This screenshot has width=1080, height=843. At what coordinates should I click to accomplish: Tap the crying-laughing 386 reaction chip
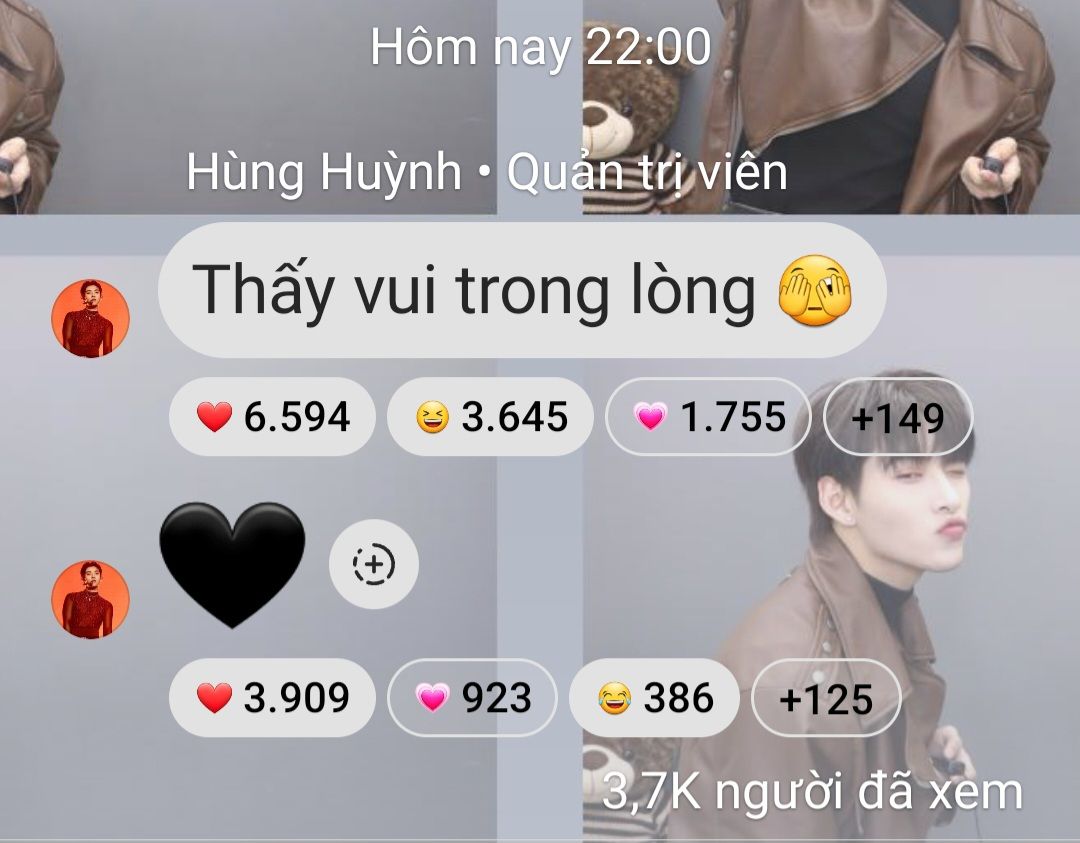click(653, 697)
